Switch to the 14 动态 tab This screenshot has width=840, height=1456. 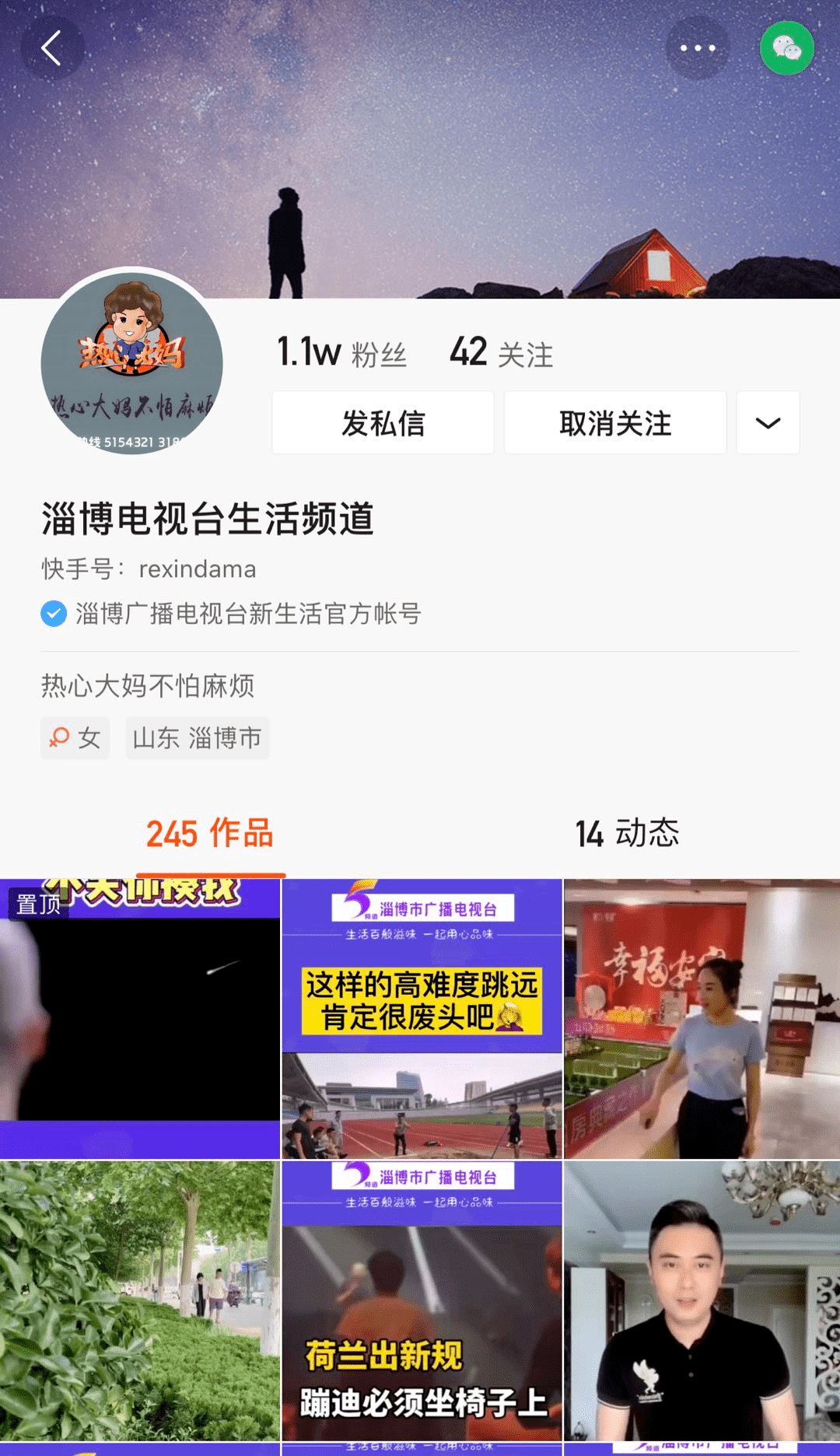[627, 834]
